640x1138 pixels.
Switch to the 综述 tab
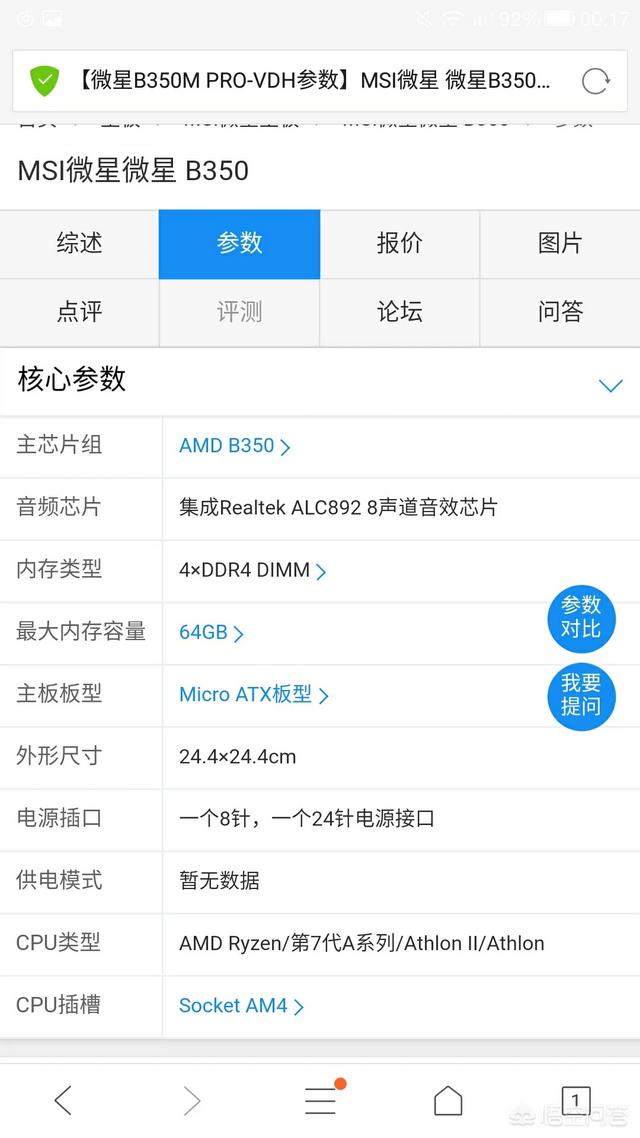(79, 243)
